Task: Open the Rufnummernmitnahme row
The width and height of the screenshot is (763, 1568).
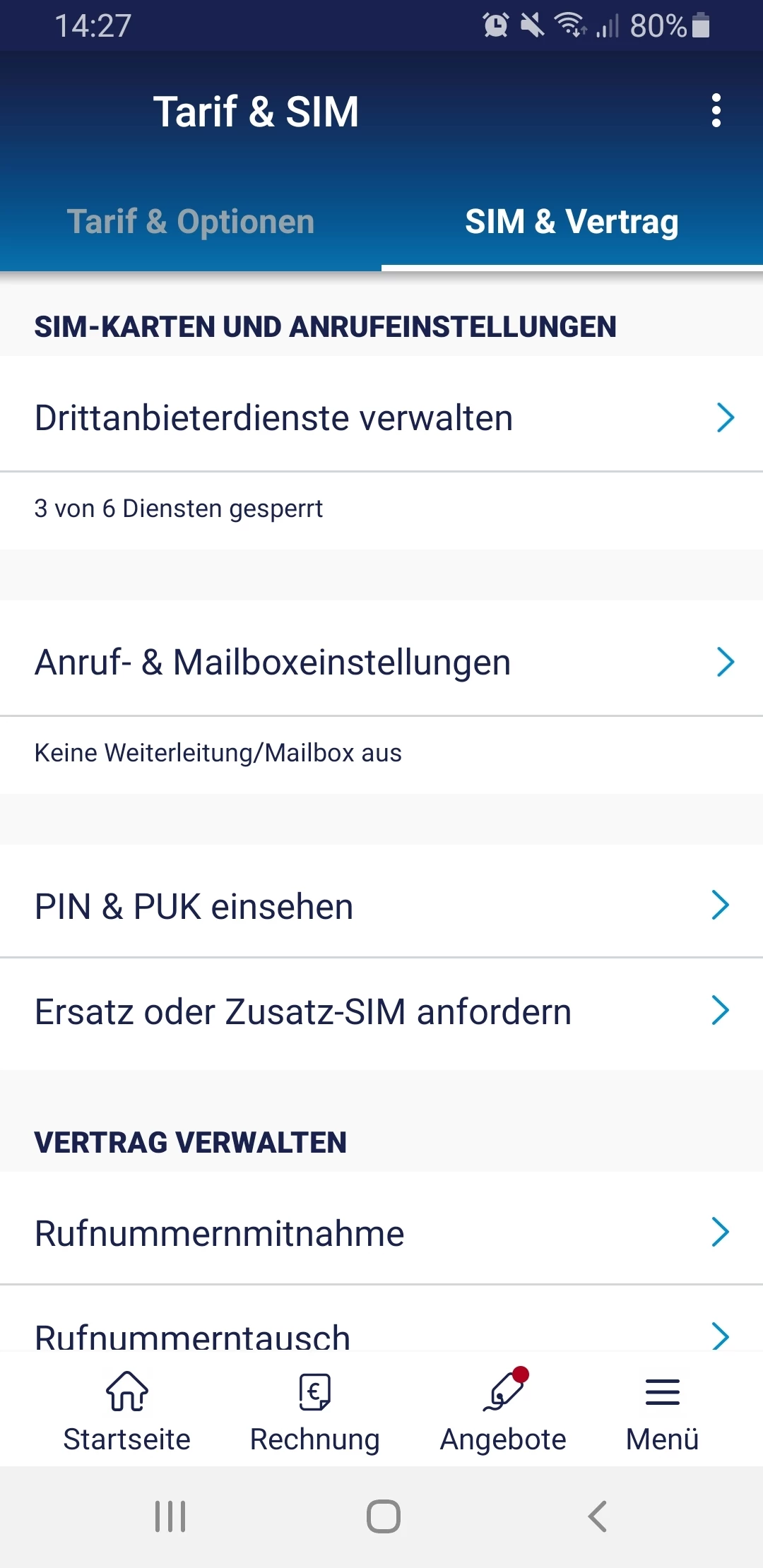Action: [x=381, y=1233]
